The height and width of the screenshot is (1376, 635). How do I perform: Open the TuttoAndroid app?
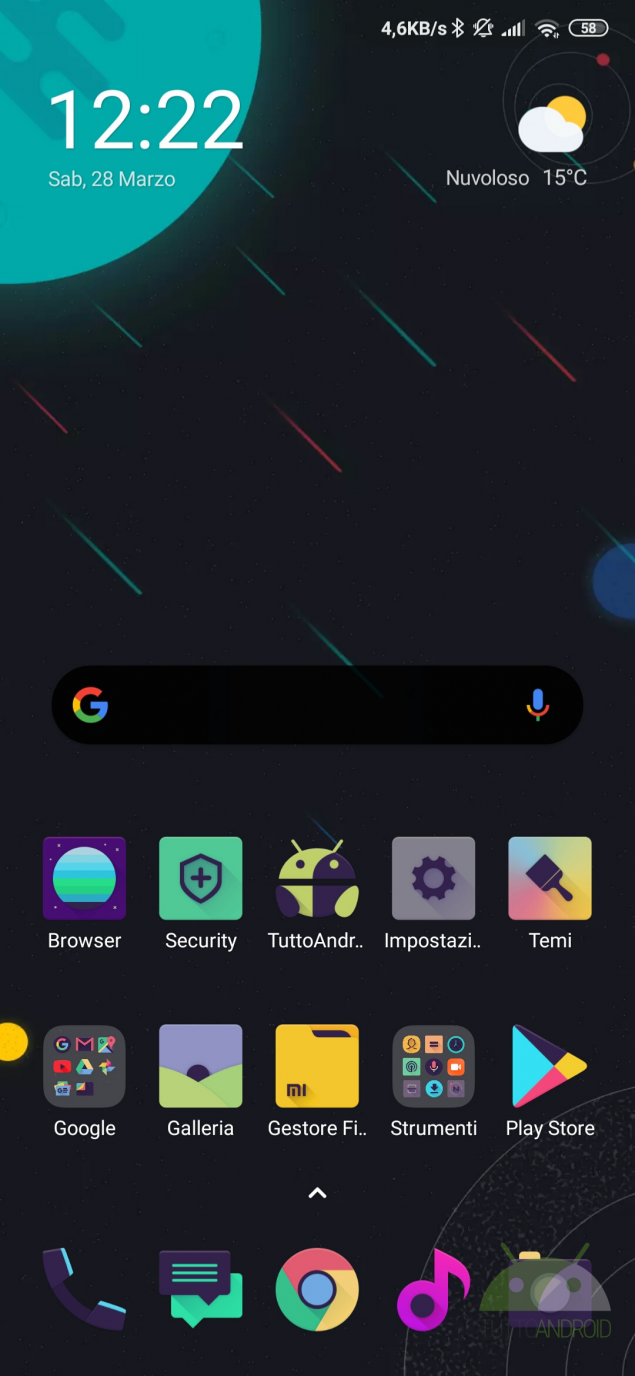coord(317,878)
